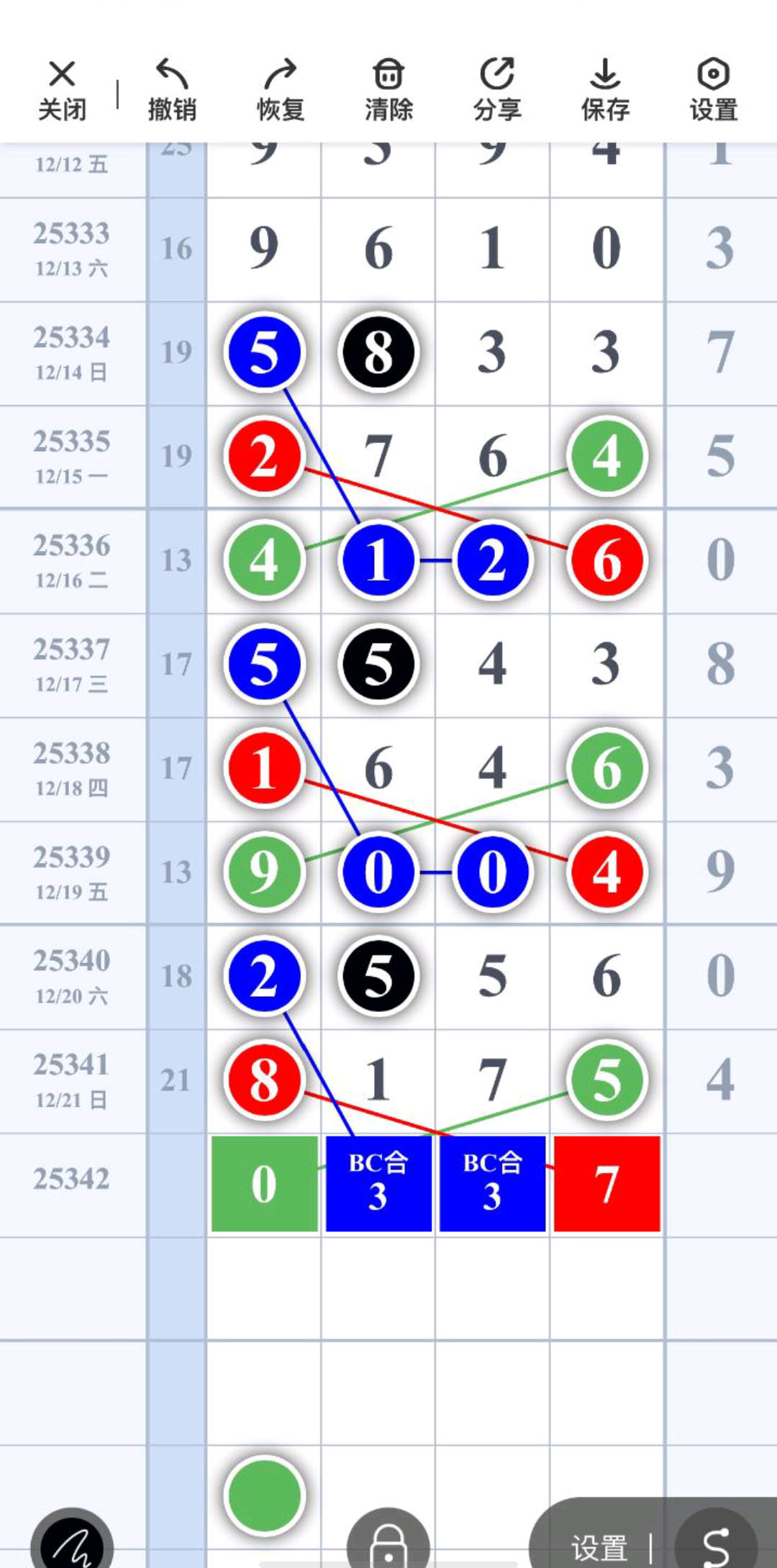Select the pen drawing tool

point(72,1543)
